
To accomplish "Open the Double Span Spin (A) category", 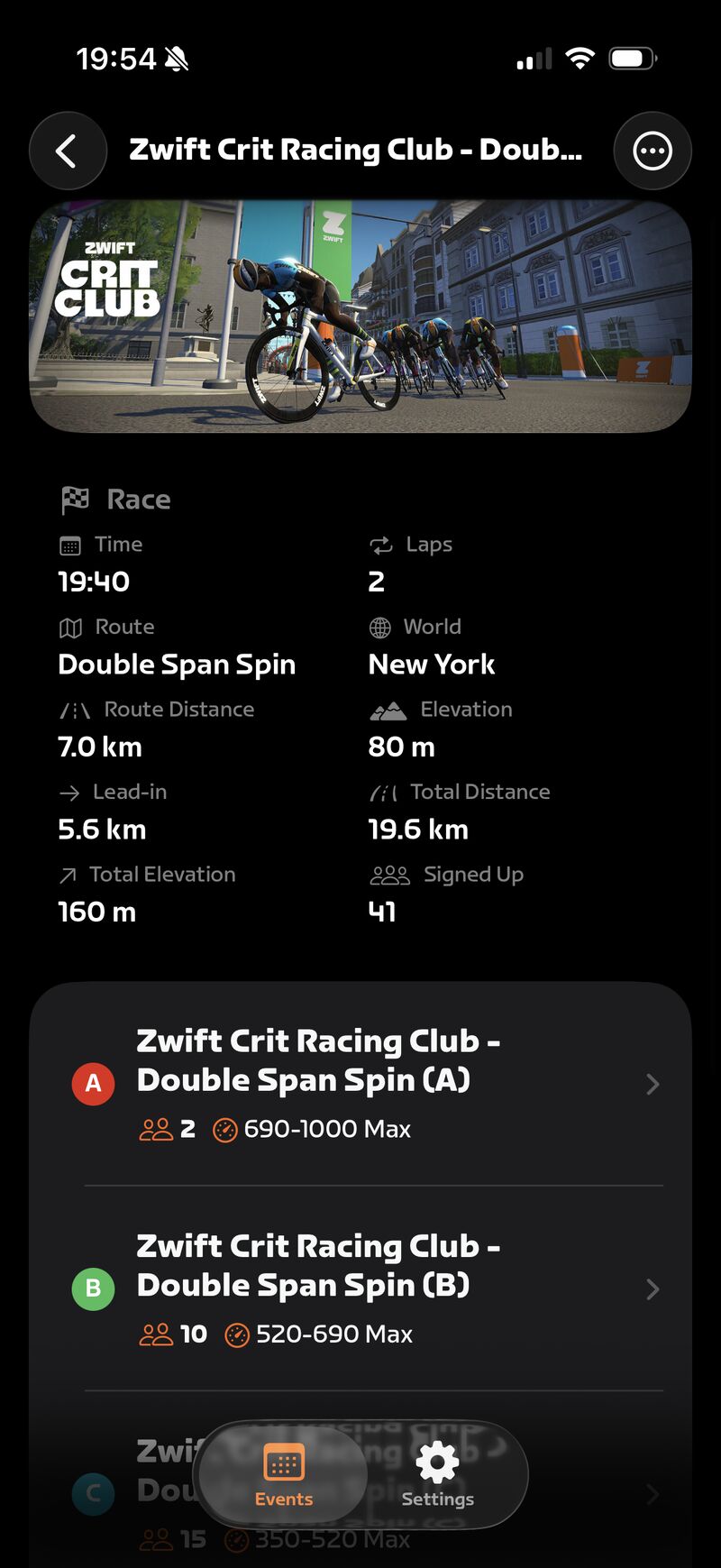I will tap(360, 1083).
